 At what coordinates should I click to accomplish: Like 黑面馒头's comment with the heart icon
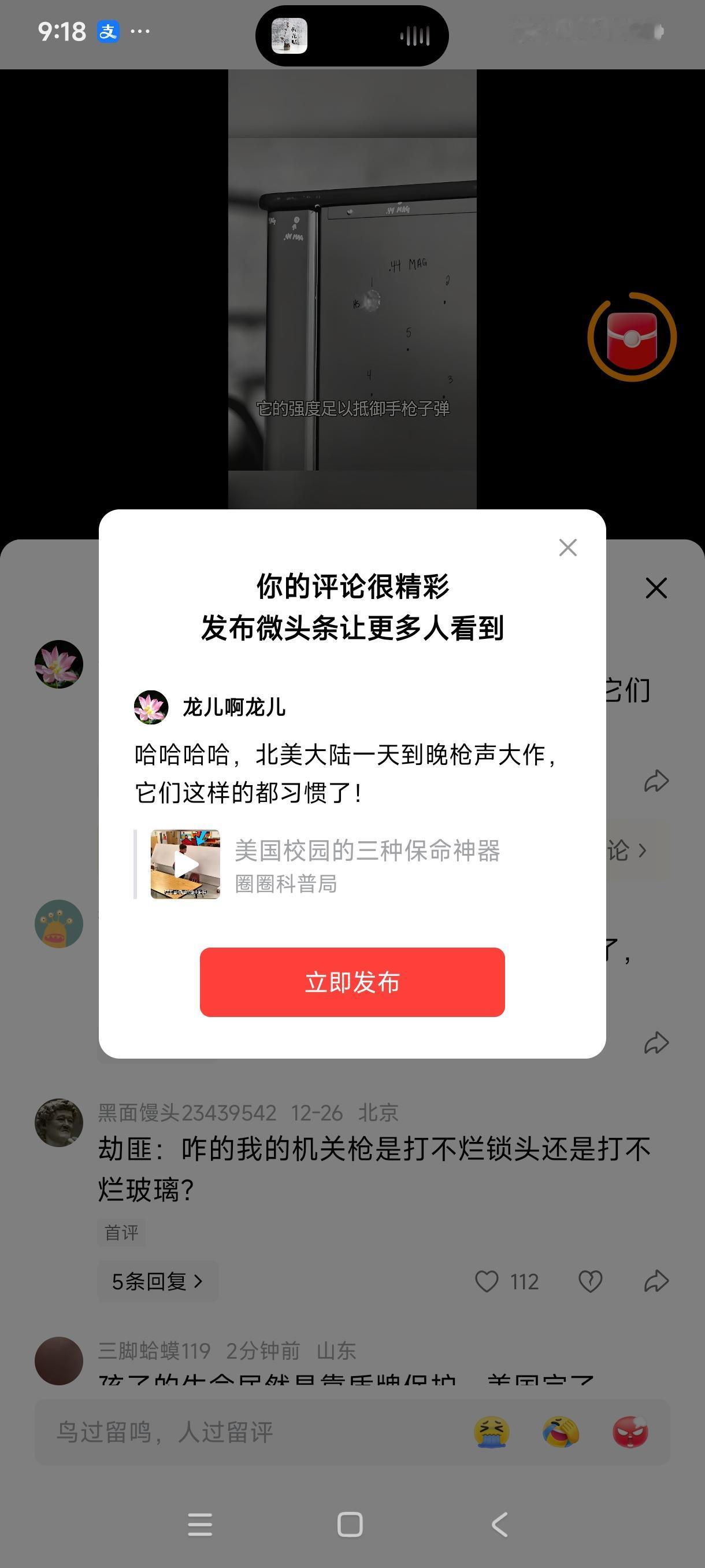pyautogui.click(x=487, y=1281)
